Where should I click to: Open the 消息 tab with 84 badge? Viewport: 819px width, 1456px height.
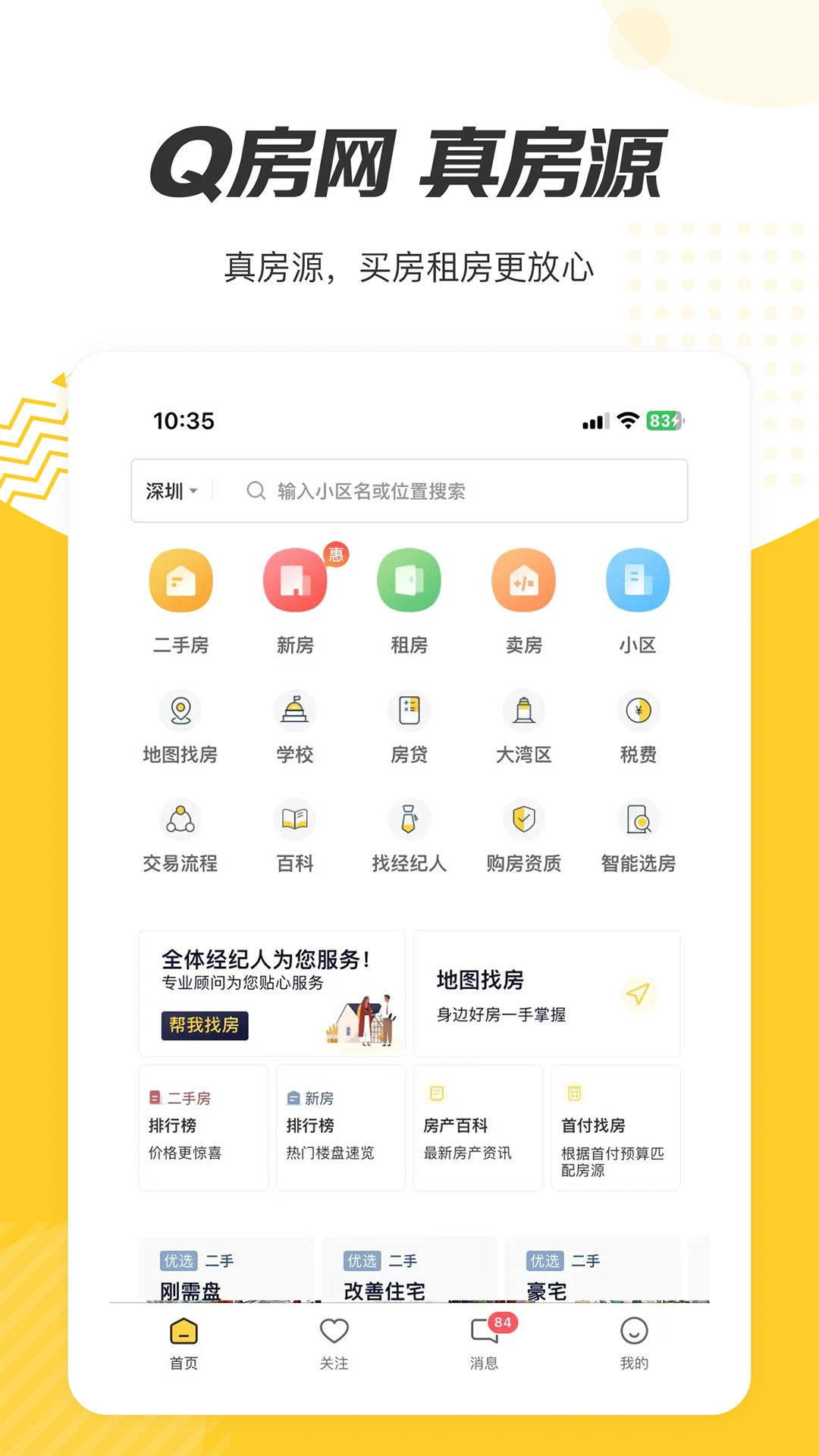coord(485,1342)
